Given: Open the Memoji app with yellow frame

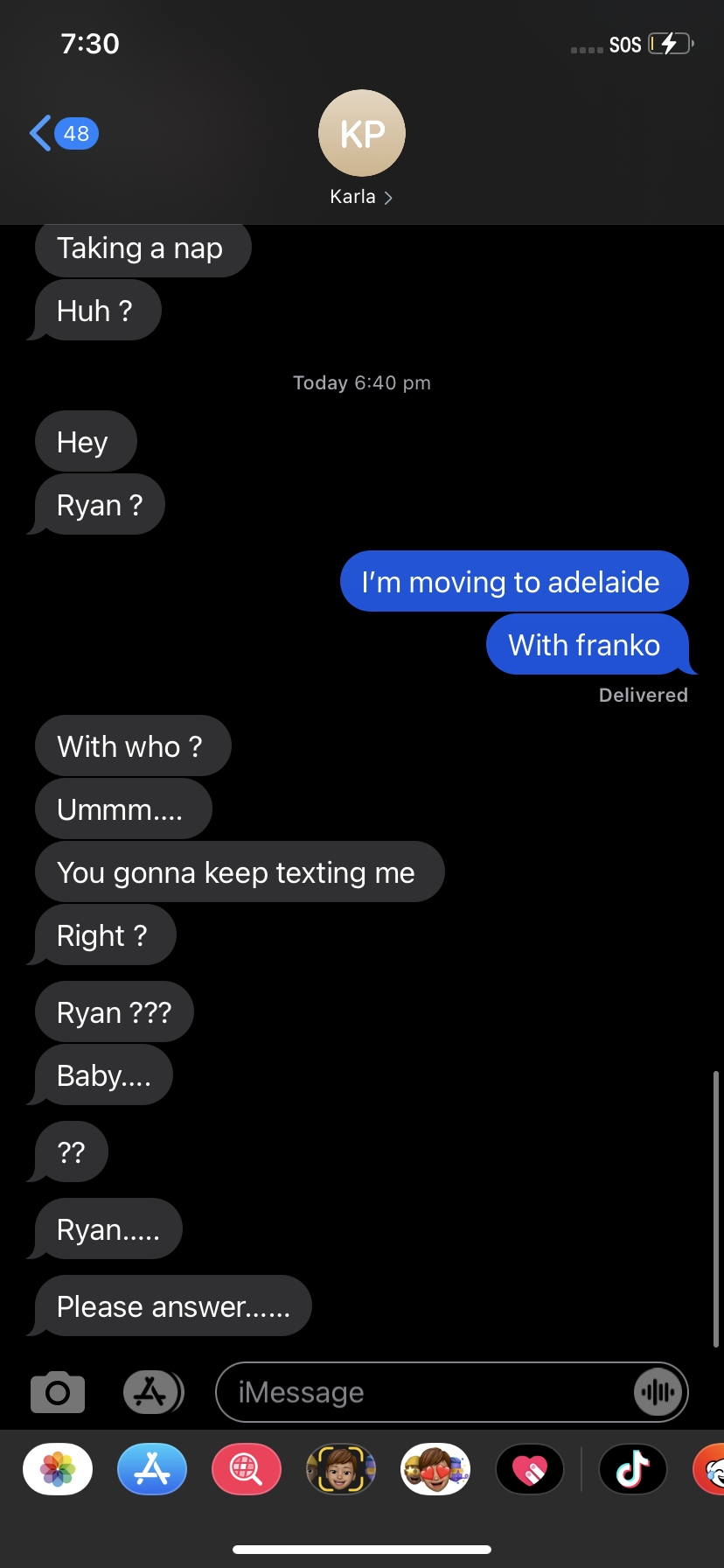Looking at the screenshot, I should pos(341,1469).
